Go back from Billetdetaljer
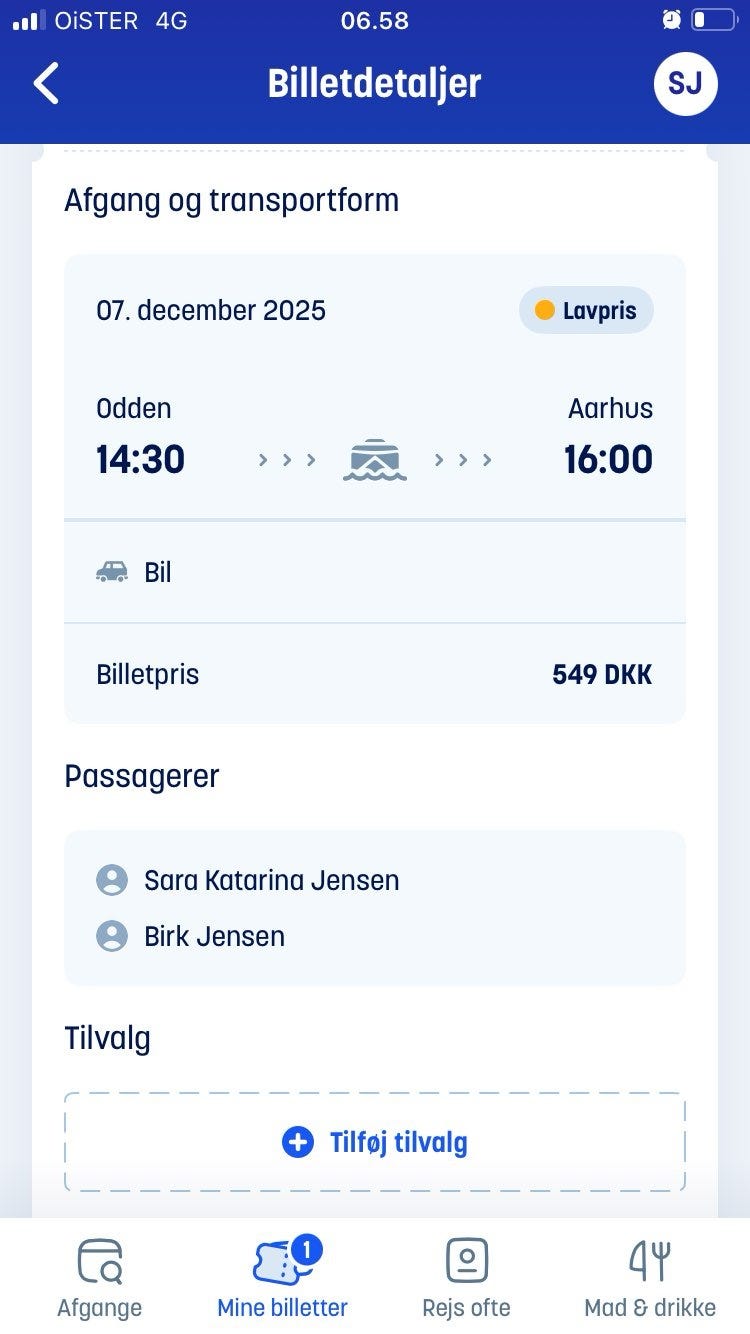Image resolution: width=750 pixels, height=1334 pixels. pos(47,83)
